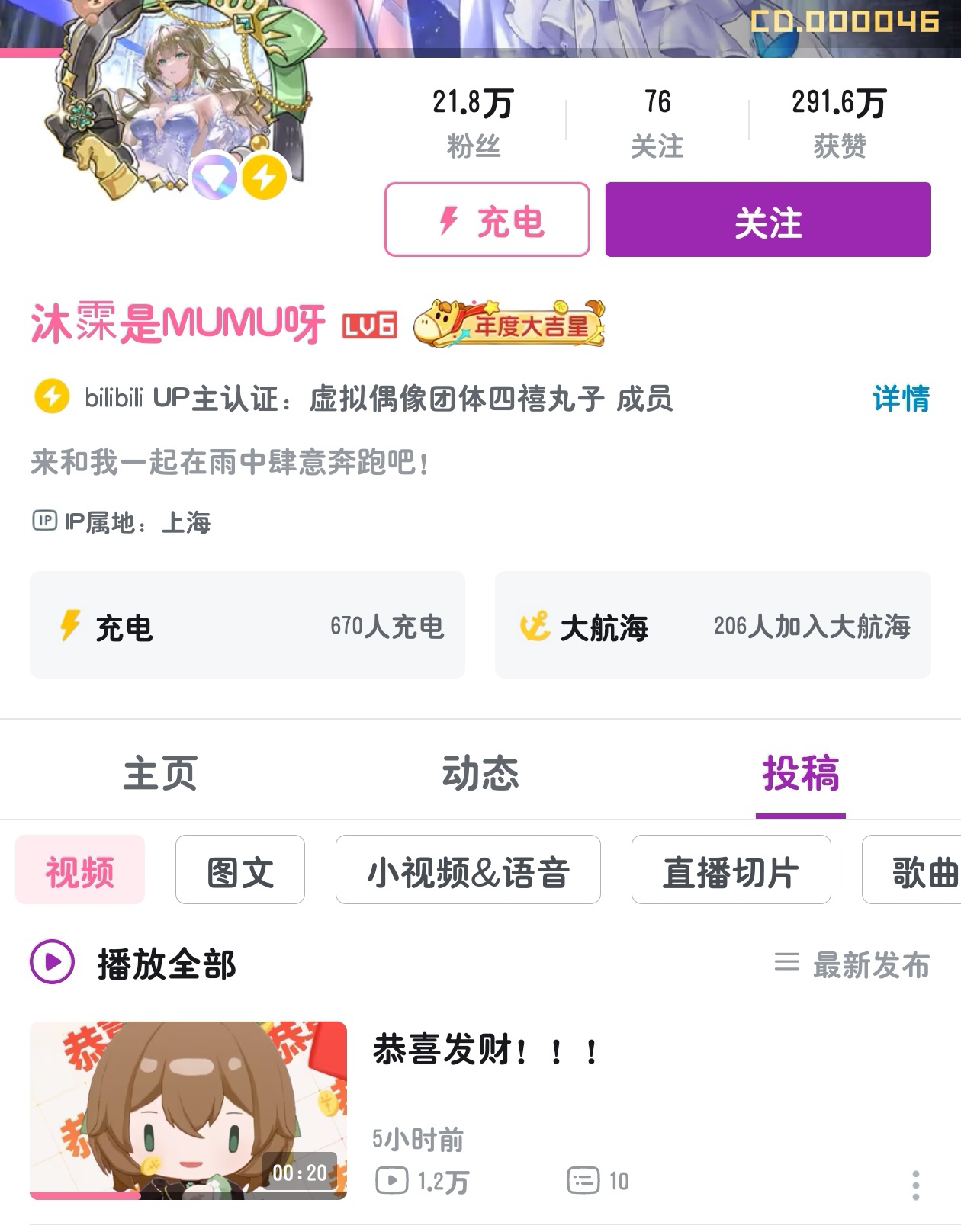Open the 大航海 card with 206人加入
Viewport: 961px width, 1232px height.
[x=712, y=625]
